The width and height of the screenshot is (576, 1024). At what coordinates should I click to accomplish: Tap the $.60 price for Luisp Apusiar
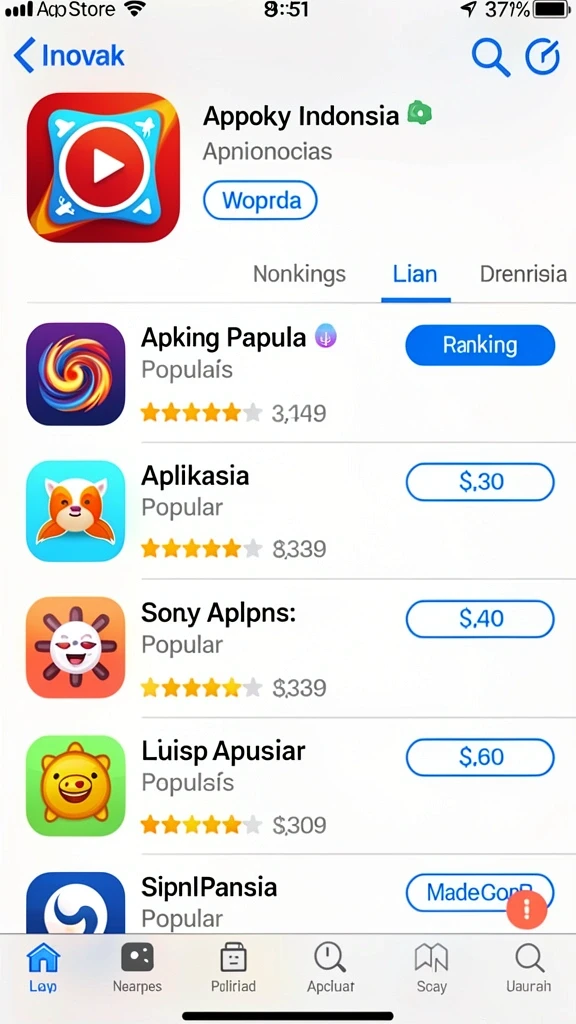click(480, 757)
